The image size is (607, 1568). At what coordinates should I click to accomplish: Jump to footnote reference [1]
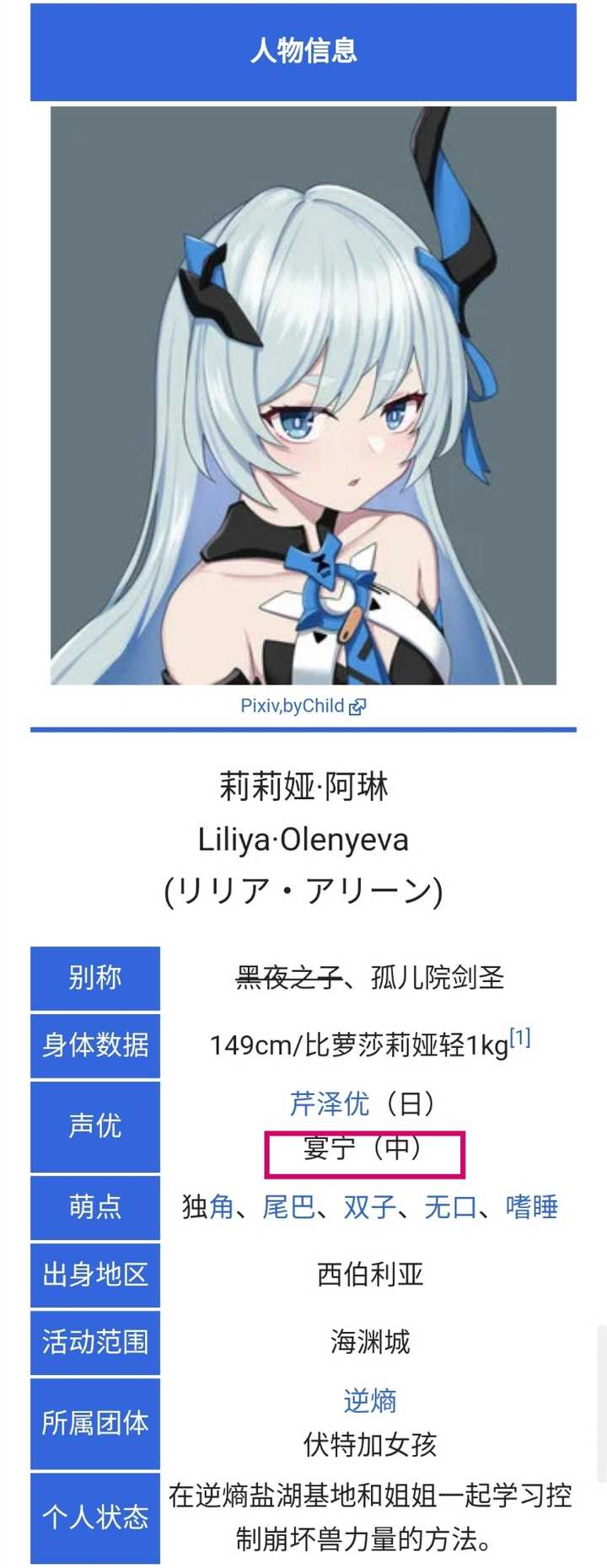[x=520, y=1038]
